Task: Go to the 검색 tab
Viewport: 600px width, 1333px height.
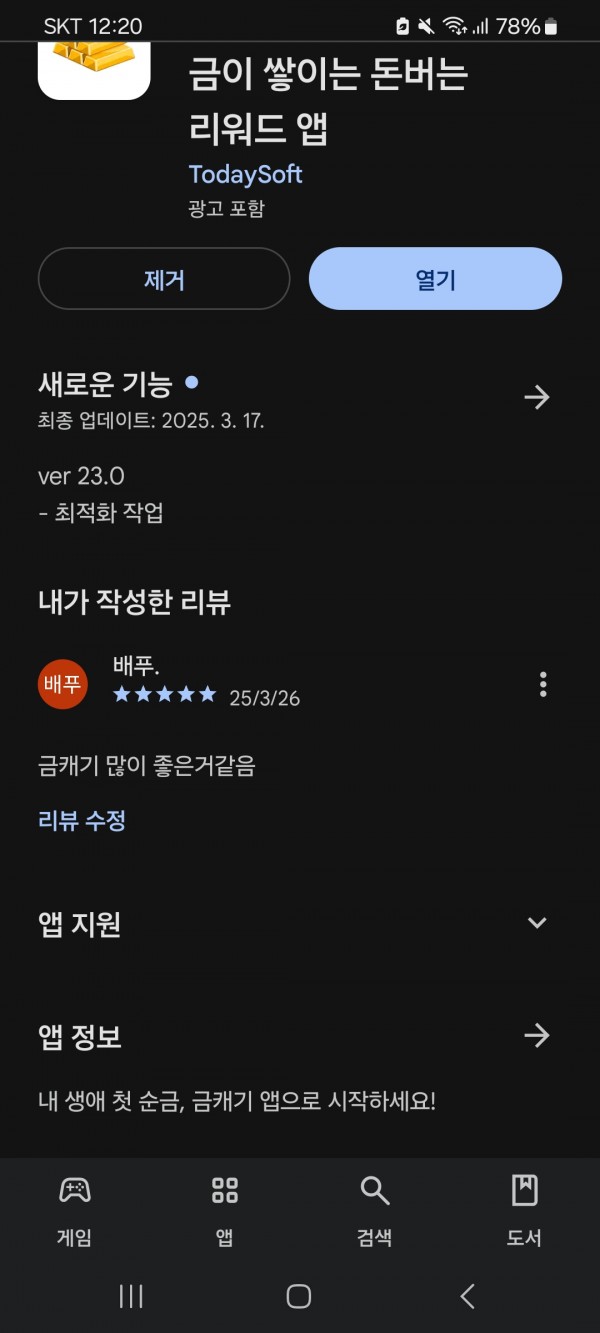Action: tap(375, 1211)
